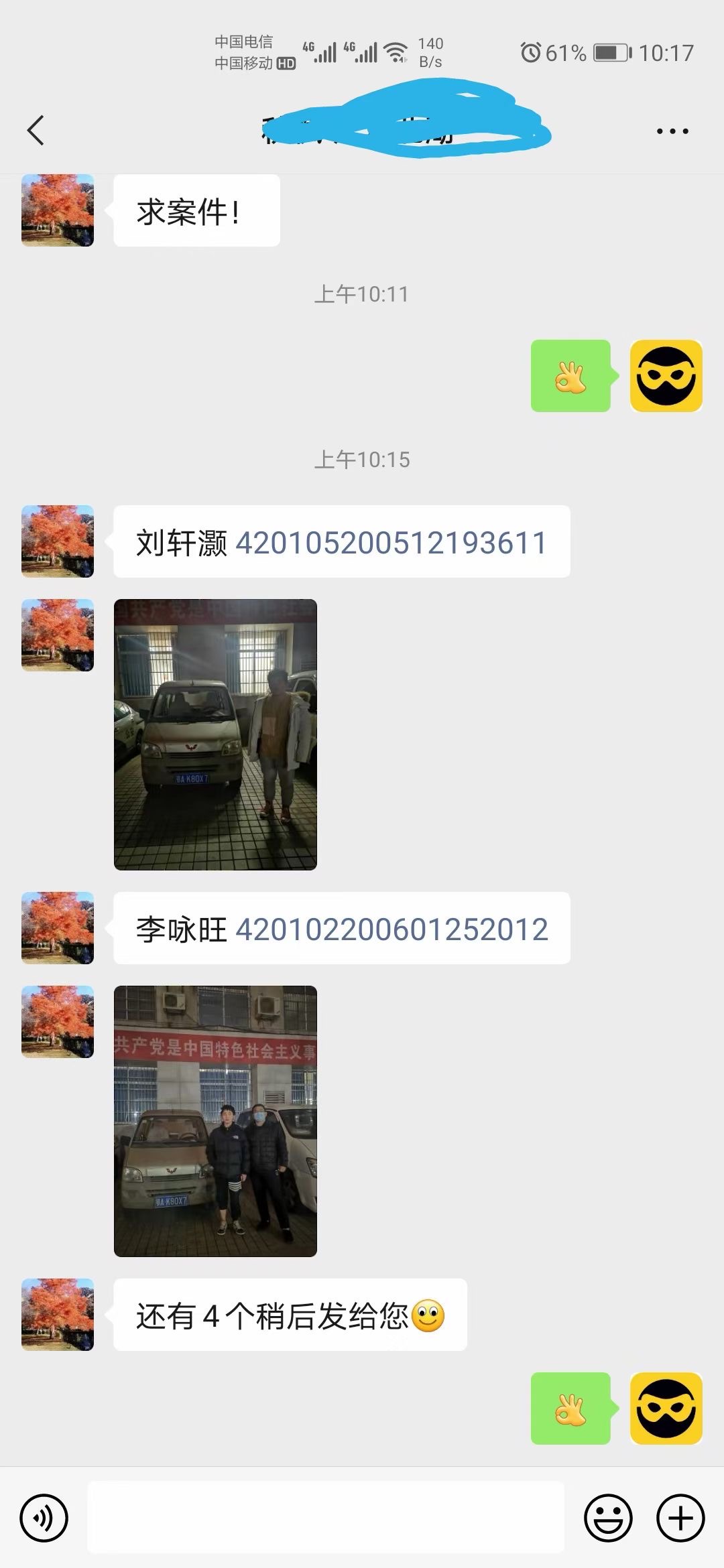This screenshot has height=1568, width=724.
Task: Open the three-dot chat options menu
Action: [672, 131]
